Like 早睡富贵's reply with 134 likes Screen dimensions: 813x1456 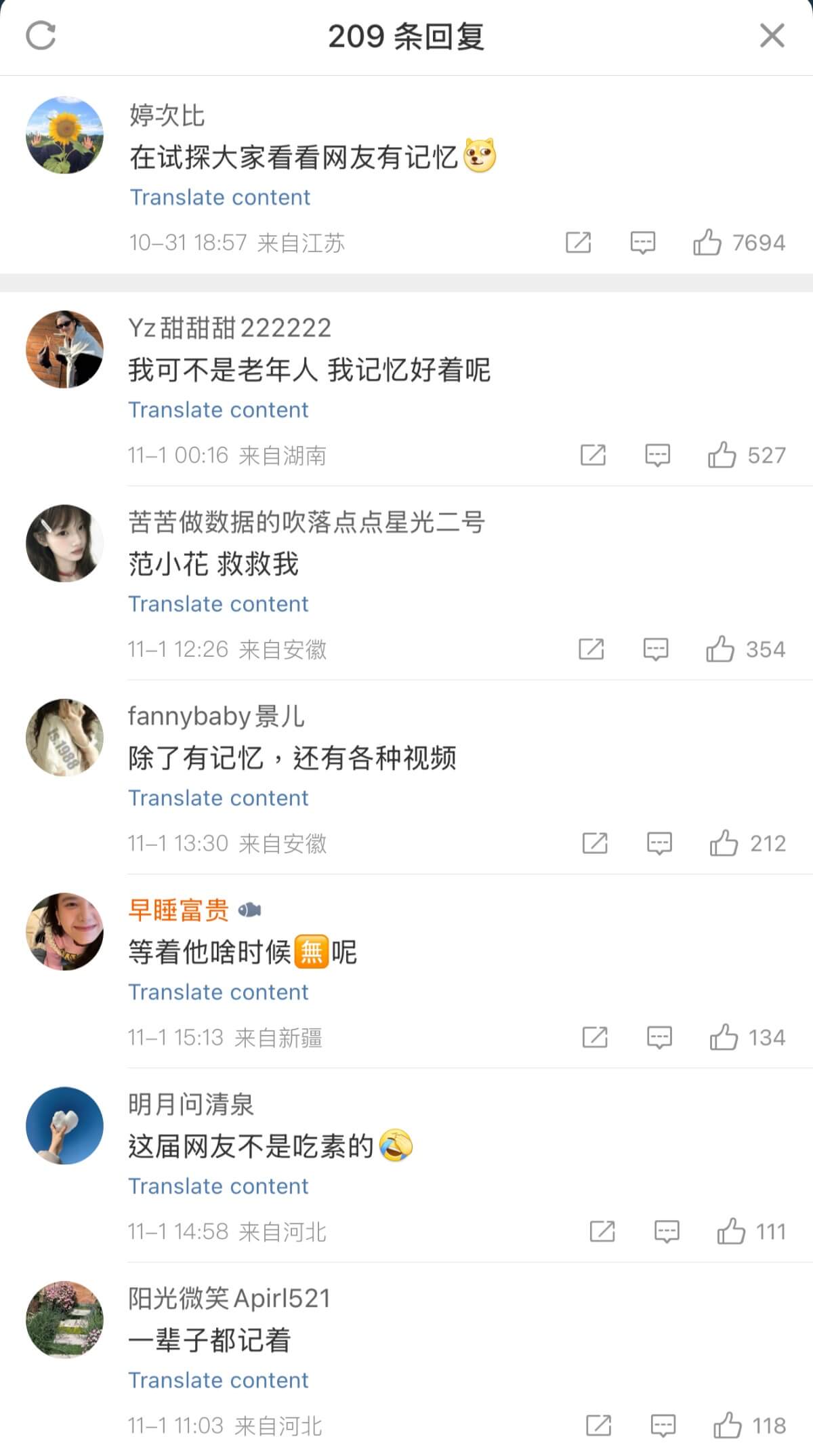[724, 1037]
